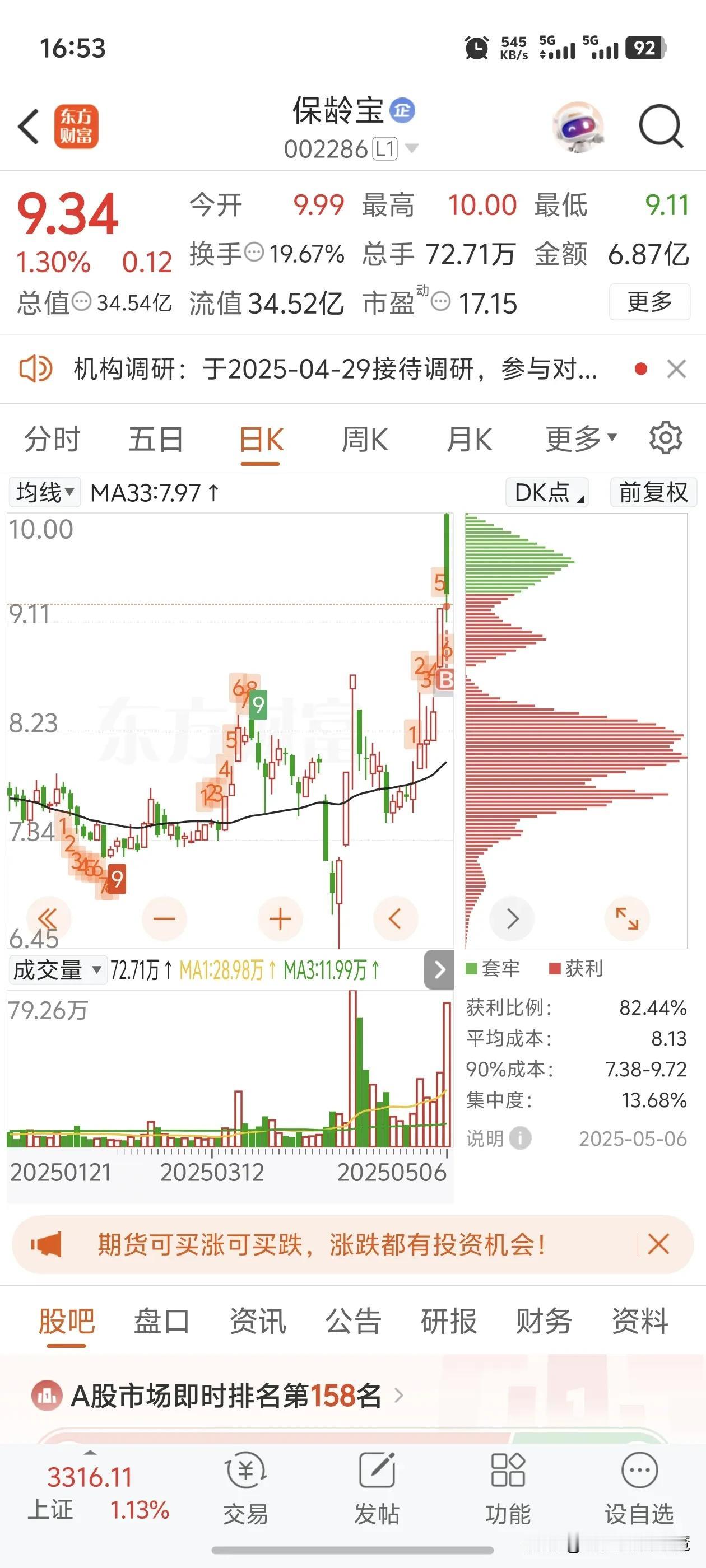
Task: Expand the chart to fullscreen
Action: 627,919
